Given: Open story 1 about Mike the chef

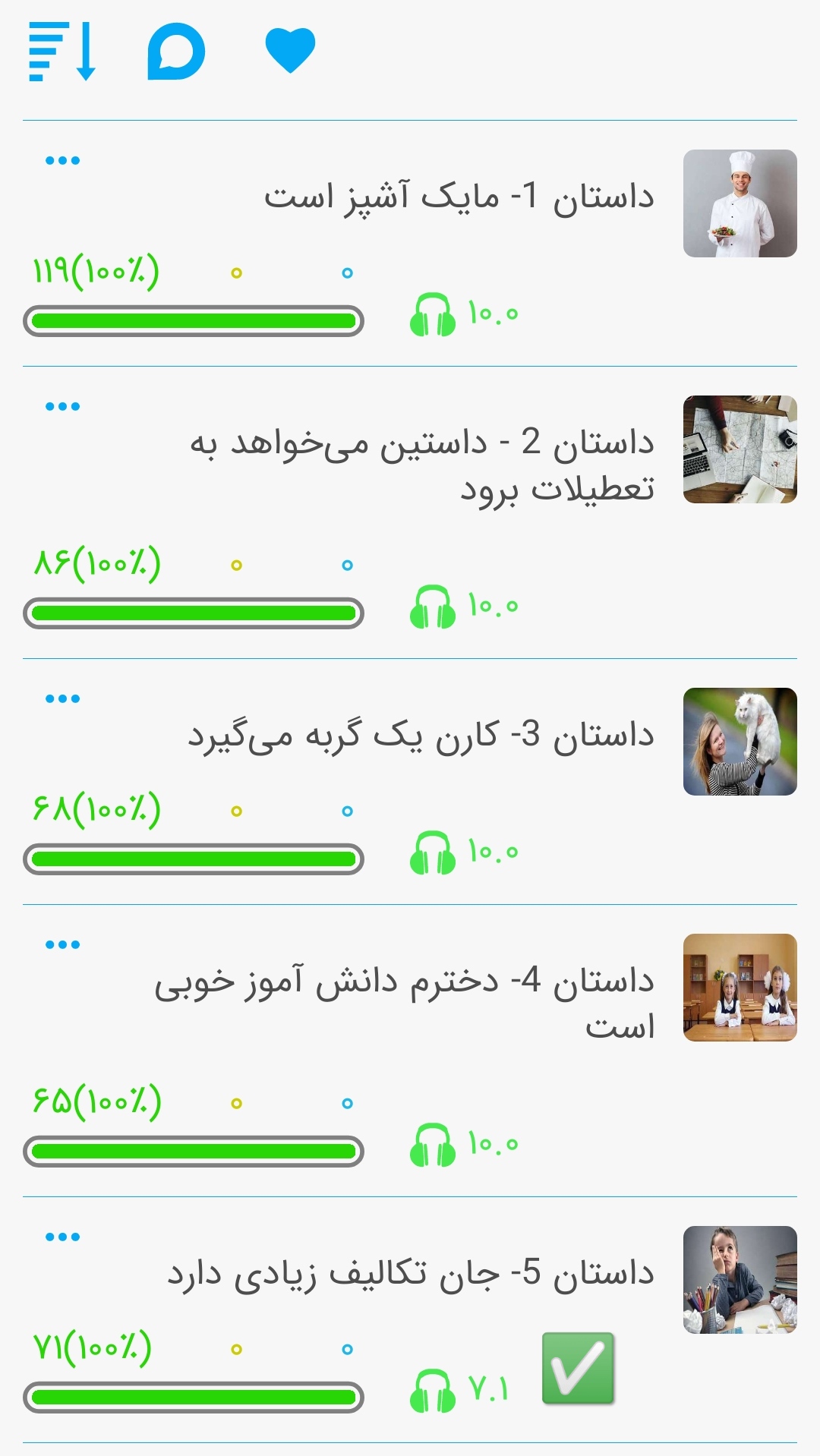Looking at the screenshot, I should click(459, 197).
